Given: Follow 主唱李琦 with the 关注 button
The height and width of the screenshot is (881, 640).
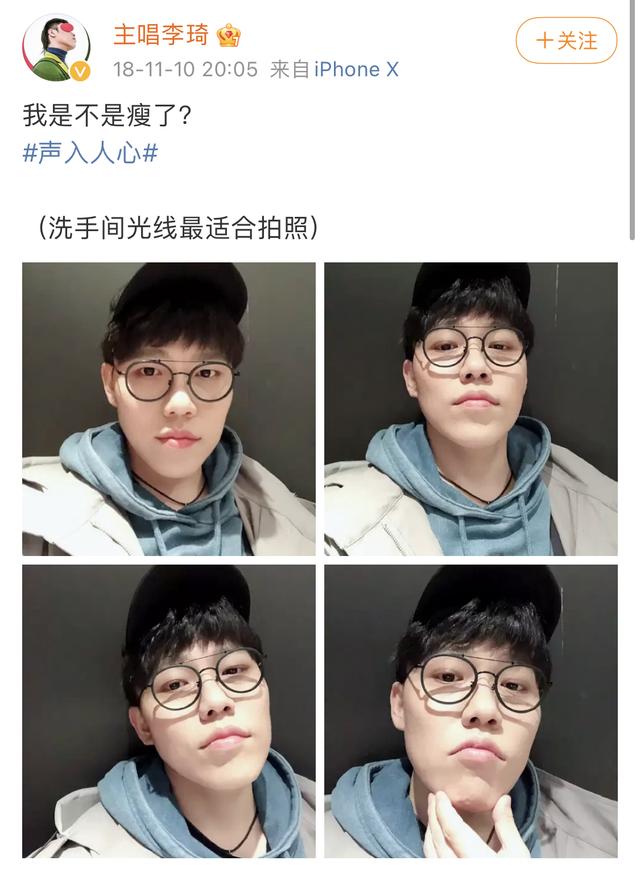Looking at the screenshot, I should [x=566, y=40].
